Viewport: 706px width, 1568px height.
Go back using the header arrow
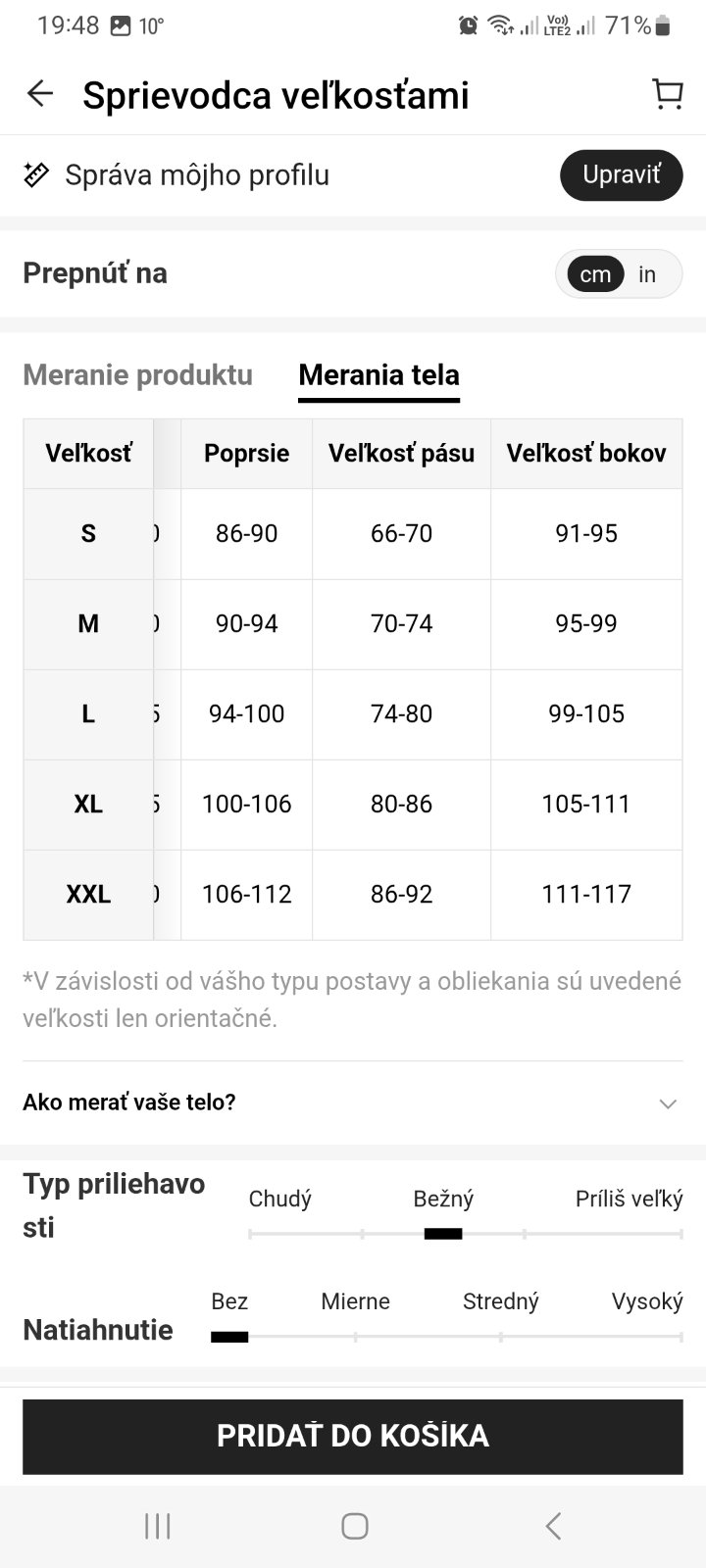pos(40,94)
